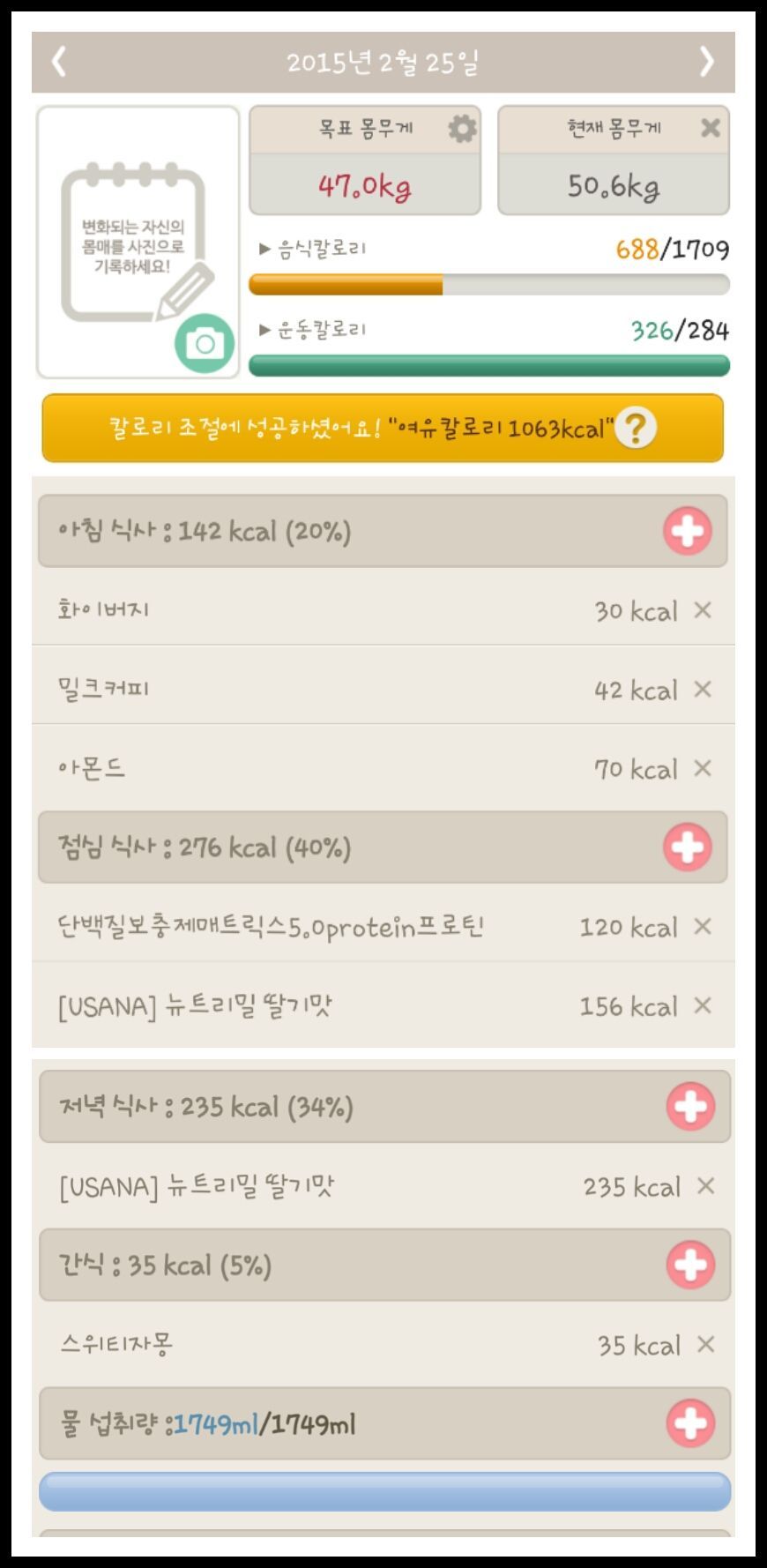Remove 화이버지 from breakfast
This screenshot has width=767, height=1568.
click(x=703, y=610)
